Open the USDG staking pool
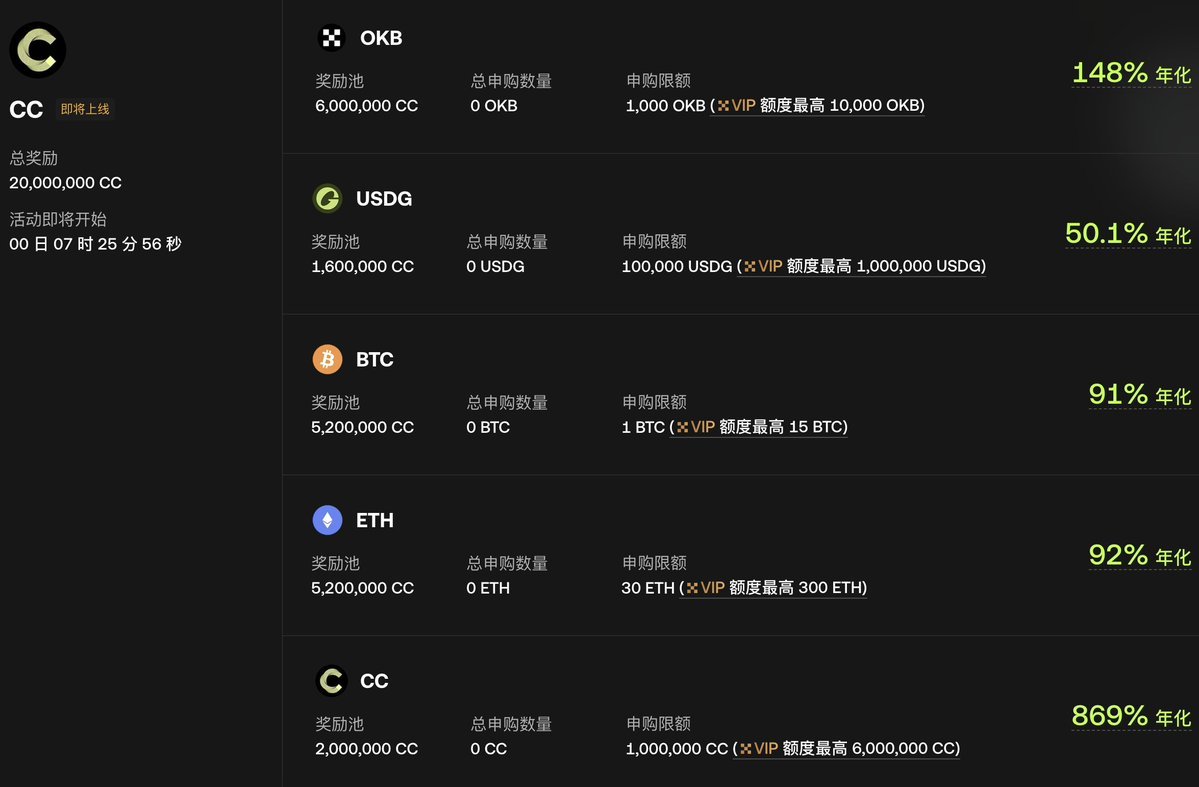Screen dimensions: 1199x787 [383, 199]
